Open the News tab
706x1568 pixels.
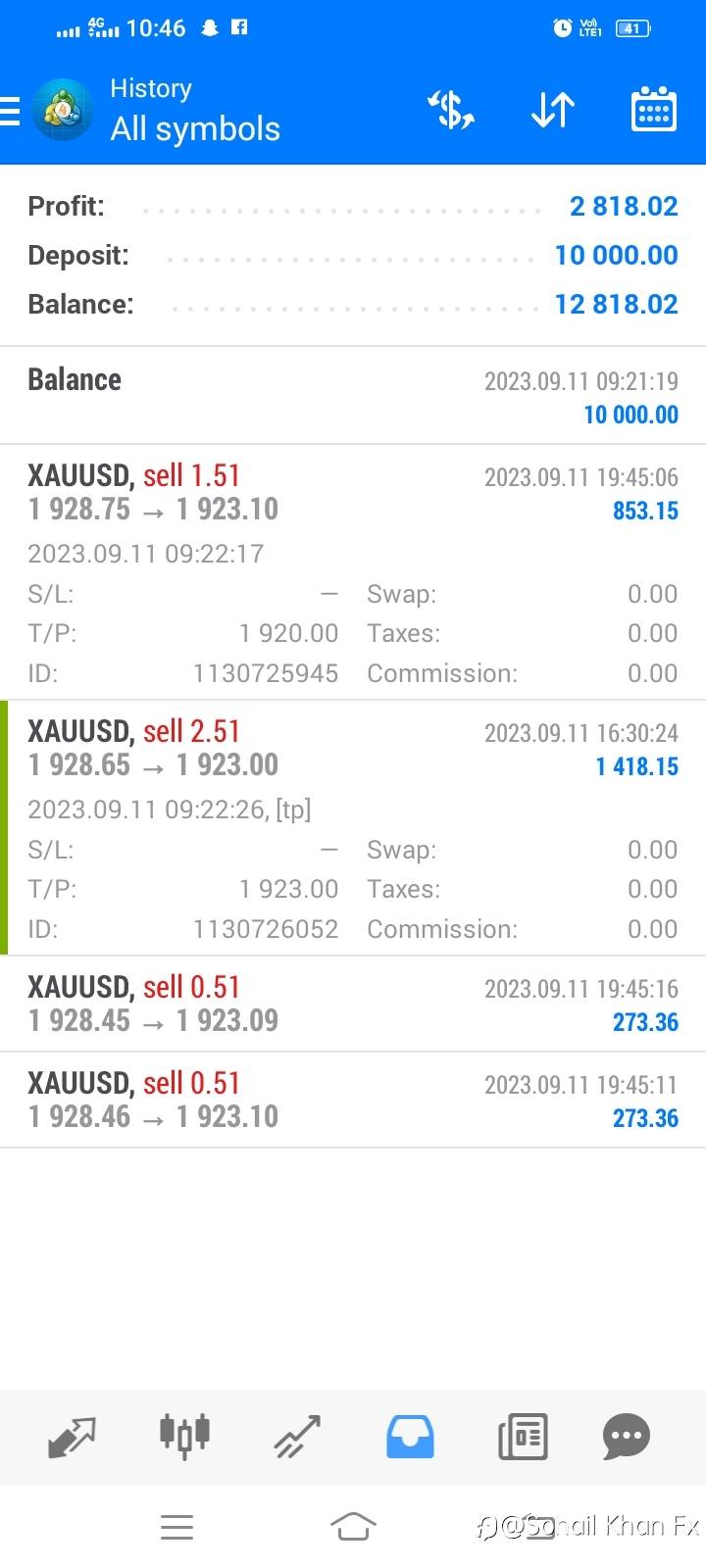[x=523, y=1437]
